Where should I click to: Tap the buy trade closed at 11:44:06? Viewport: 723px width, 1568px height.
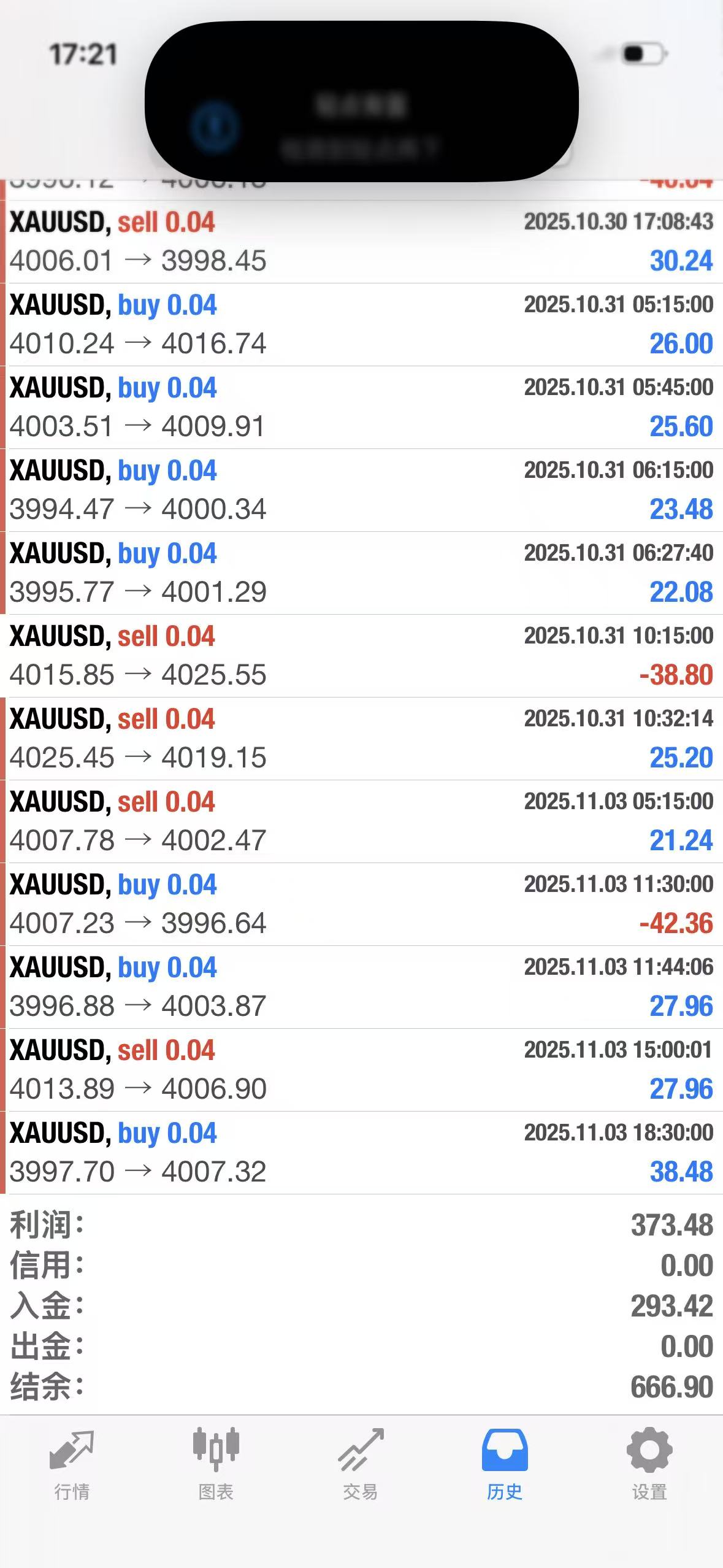tap(361, 987)
